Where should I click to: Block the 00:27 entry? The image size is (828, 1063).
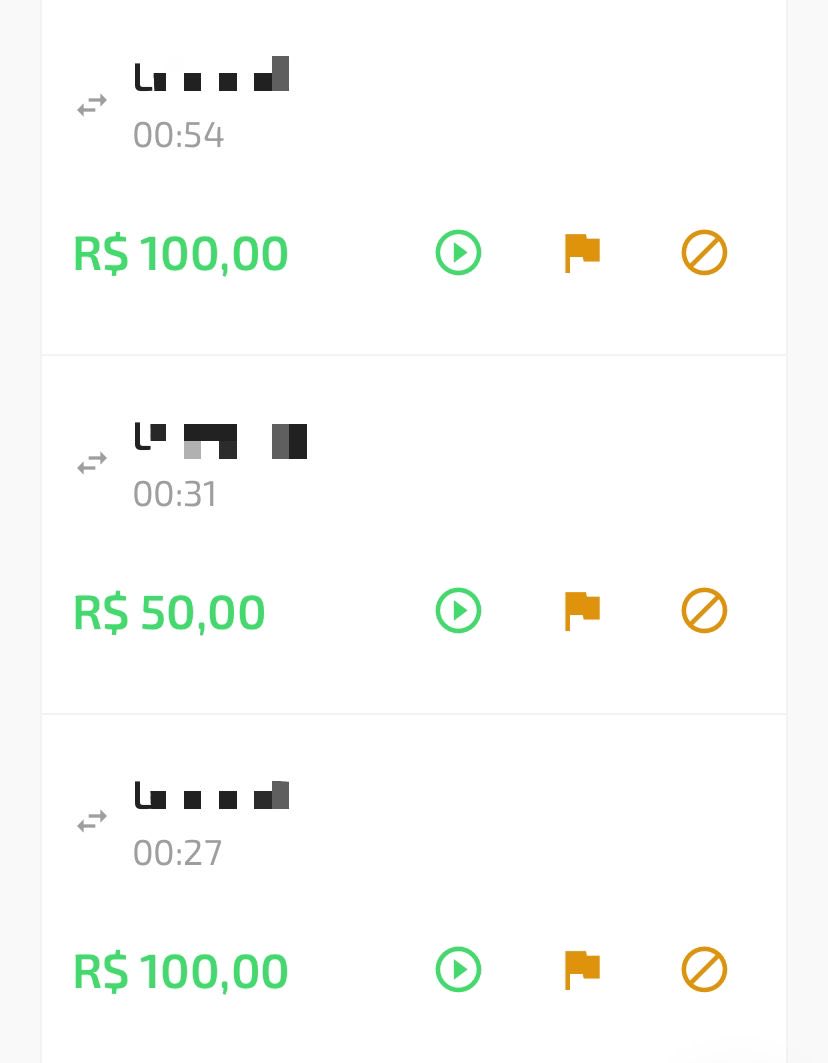[x=704, y=969]
